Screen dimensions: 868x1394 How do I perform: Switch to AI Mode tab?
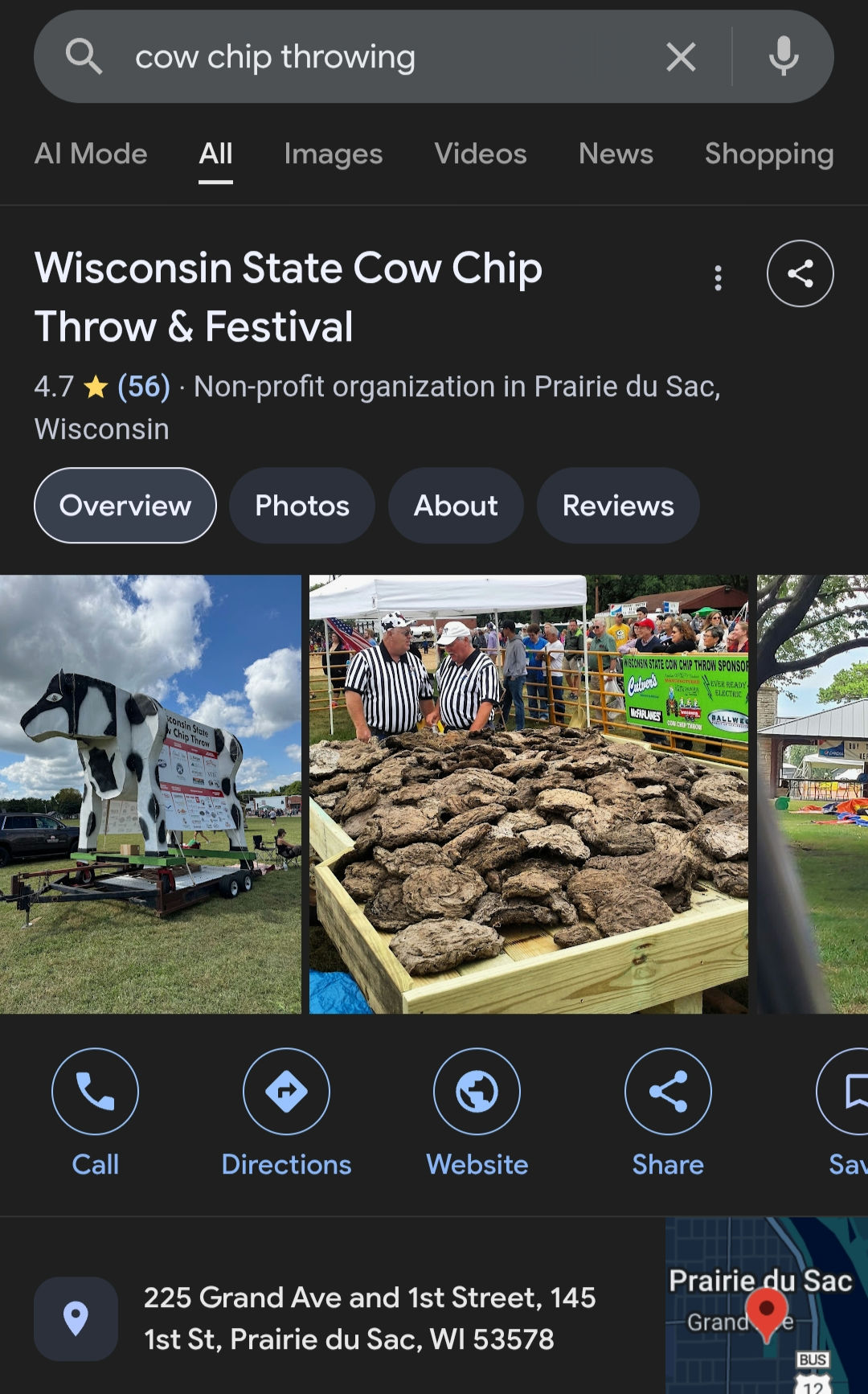coord(91,154)
